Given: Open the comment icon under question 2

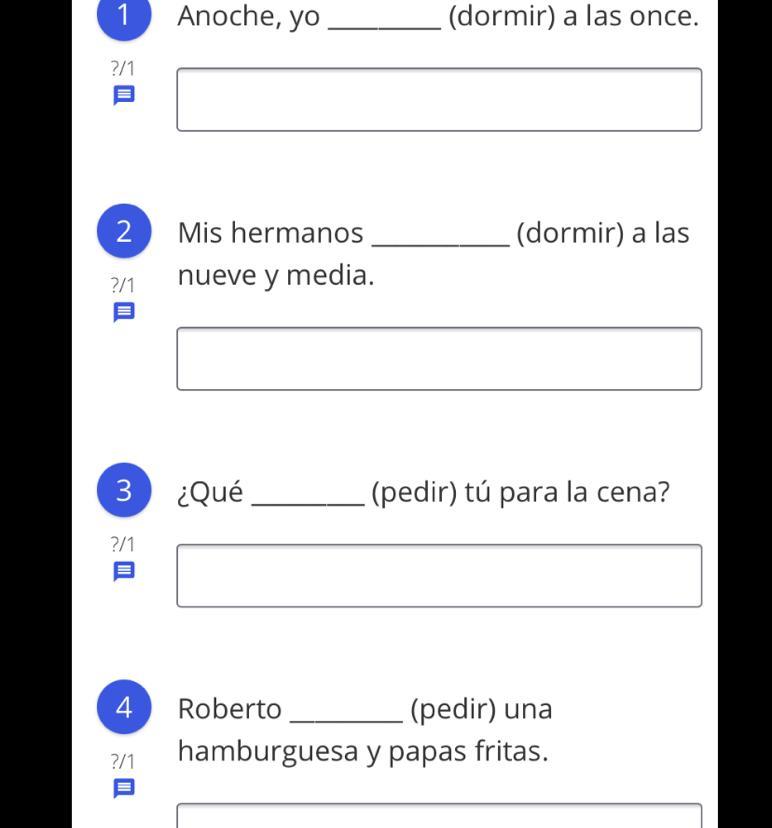Looking at the screenshot, I should coord(123,312).
